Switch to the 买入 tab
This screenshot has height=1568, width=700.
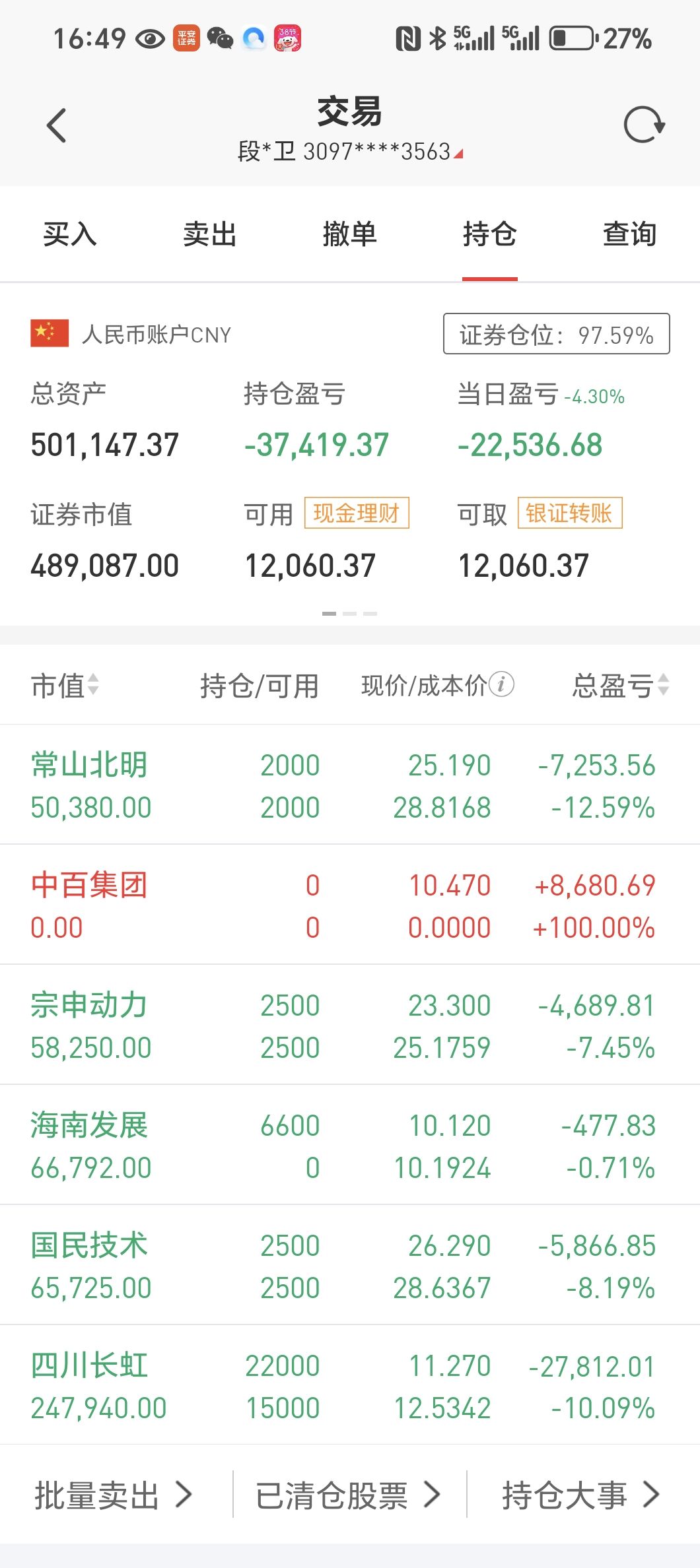click(x=70, y=234)
